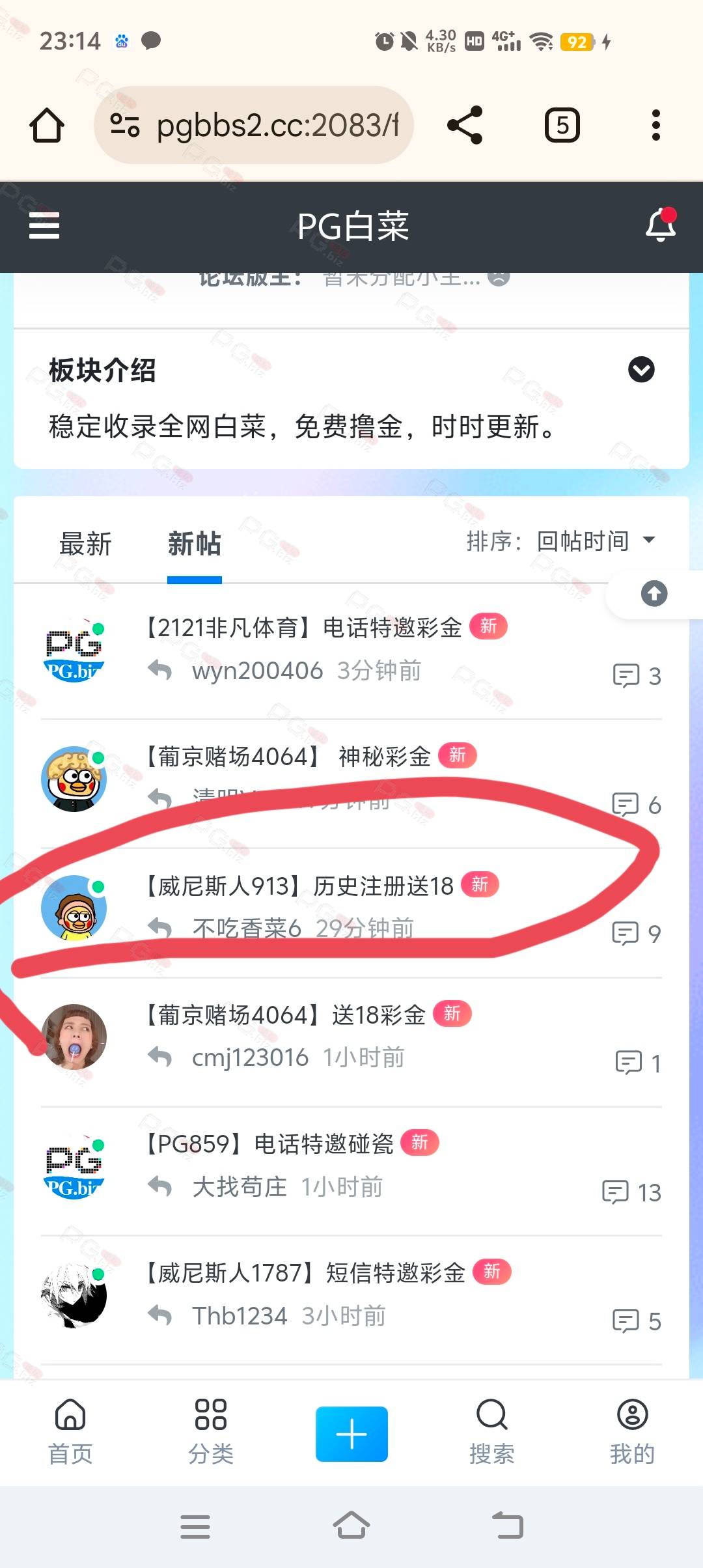Image resolution: width=703 pixels, height=1568 pixels.
Task: Open the notifications bell
Action: pyautogui.click(x=661, y=225)
